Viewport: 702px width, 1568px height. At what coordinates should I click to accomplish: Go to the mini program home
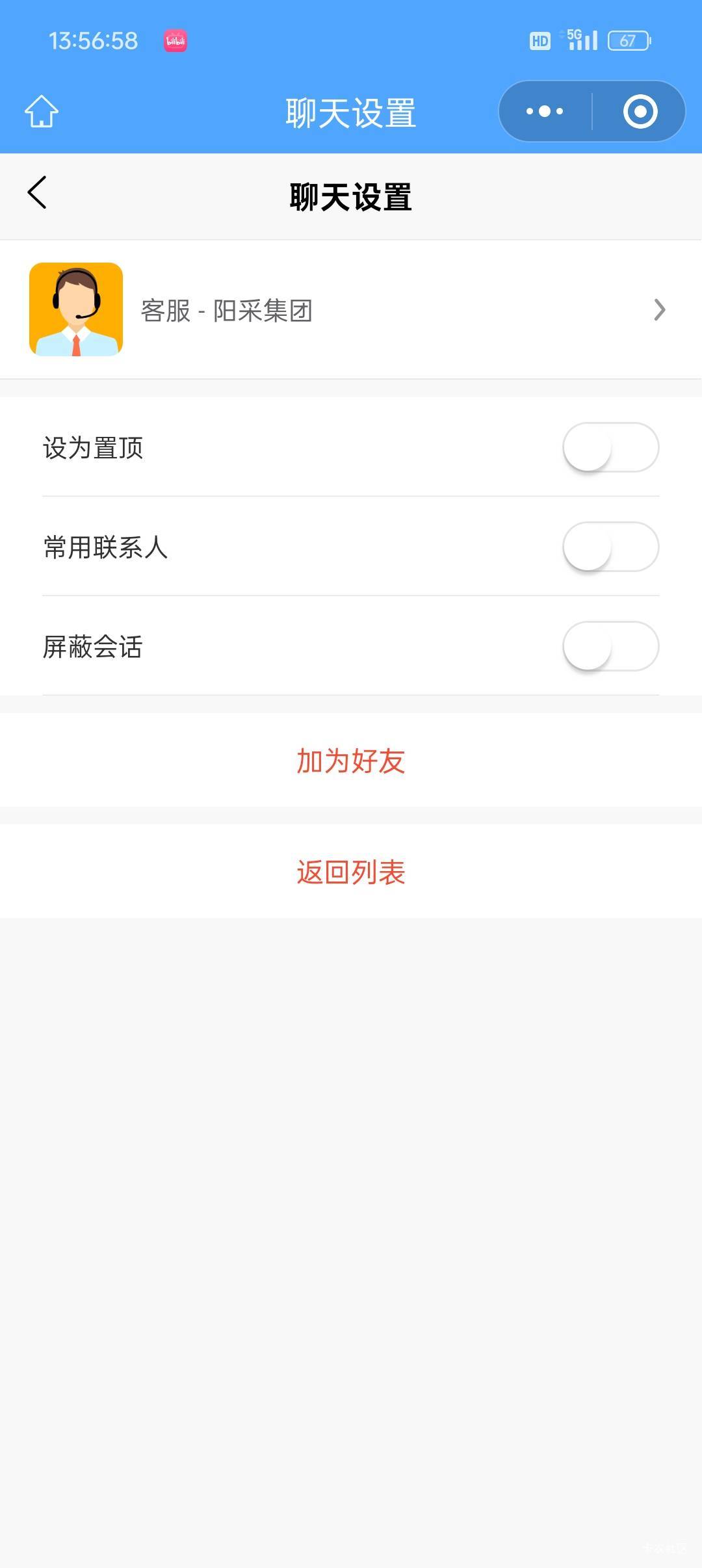point(42,112)
